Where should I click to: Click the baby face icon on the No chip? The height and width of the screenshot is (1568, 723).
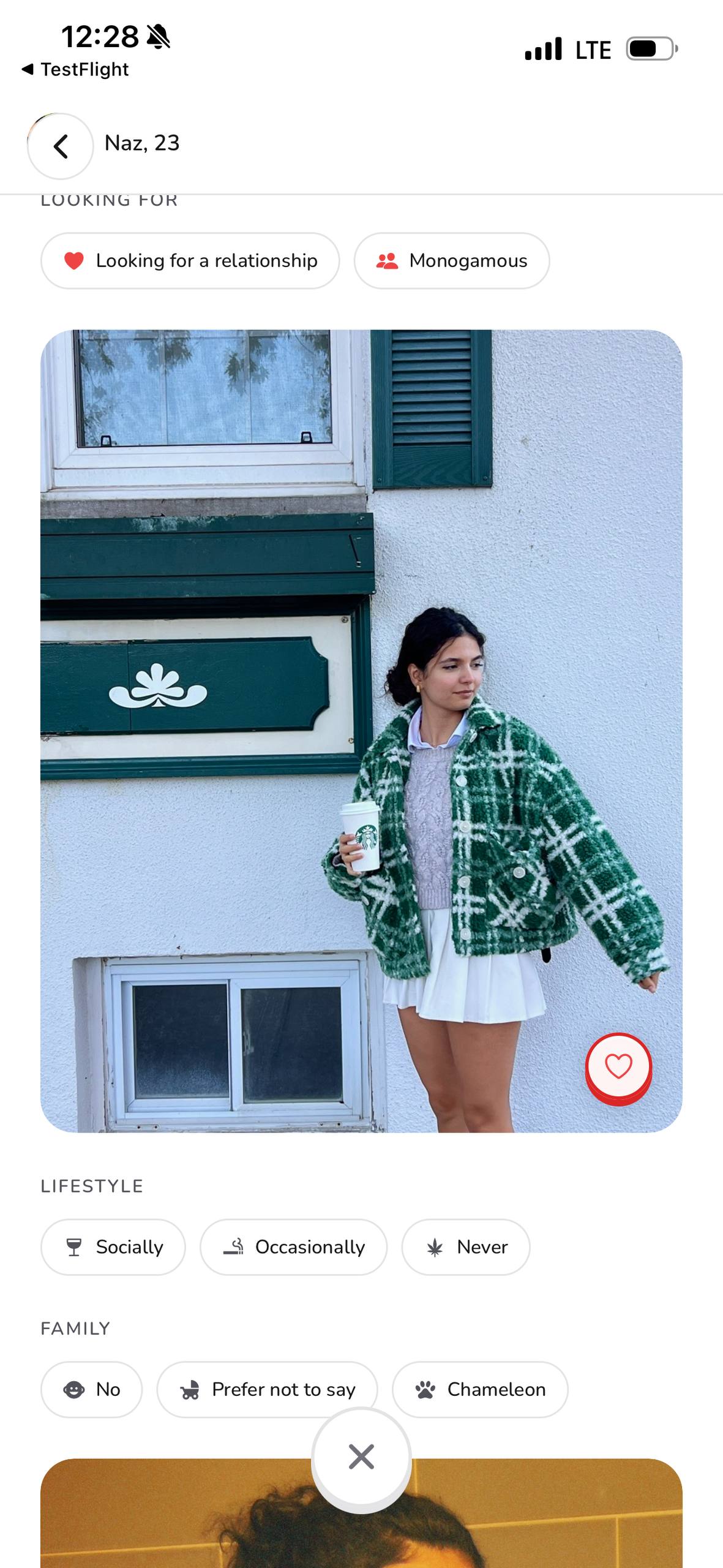[x=73, y=1390]
